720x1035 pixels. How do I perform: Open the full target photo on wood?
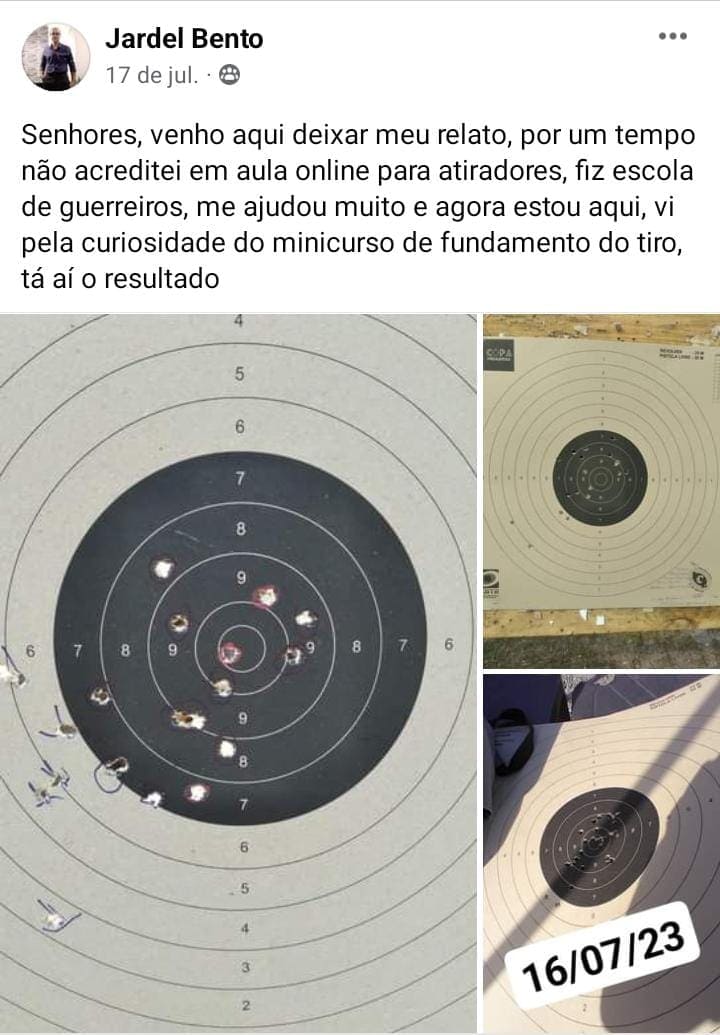point(601,490)
